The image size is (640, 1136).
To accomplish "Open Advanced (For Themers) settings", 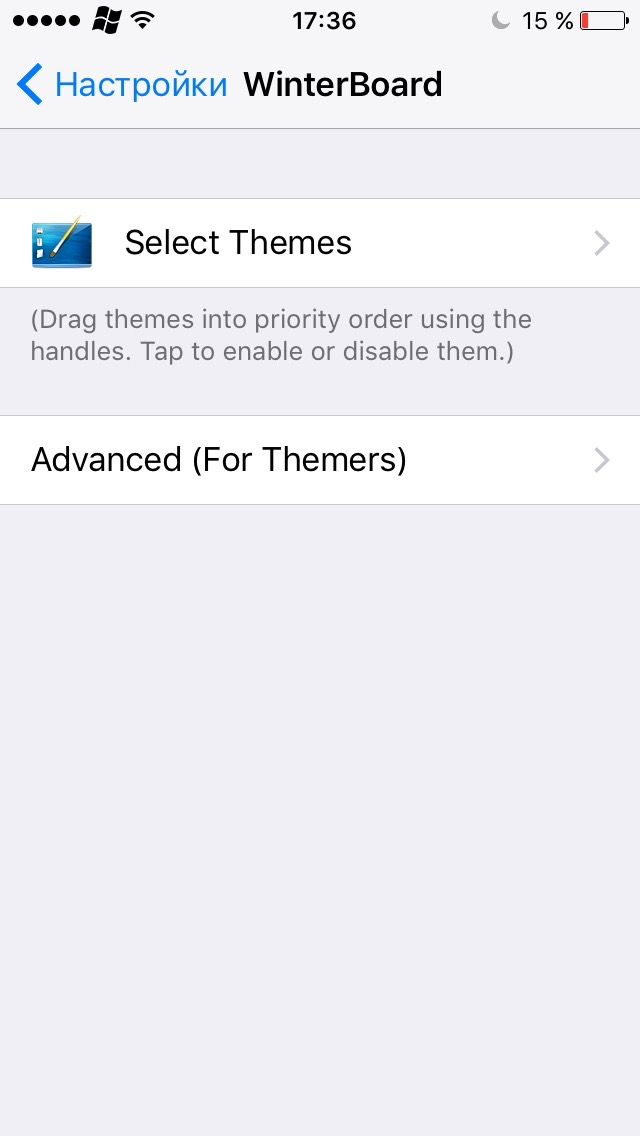I will click(320, 460).
